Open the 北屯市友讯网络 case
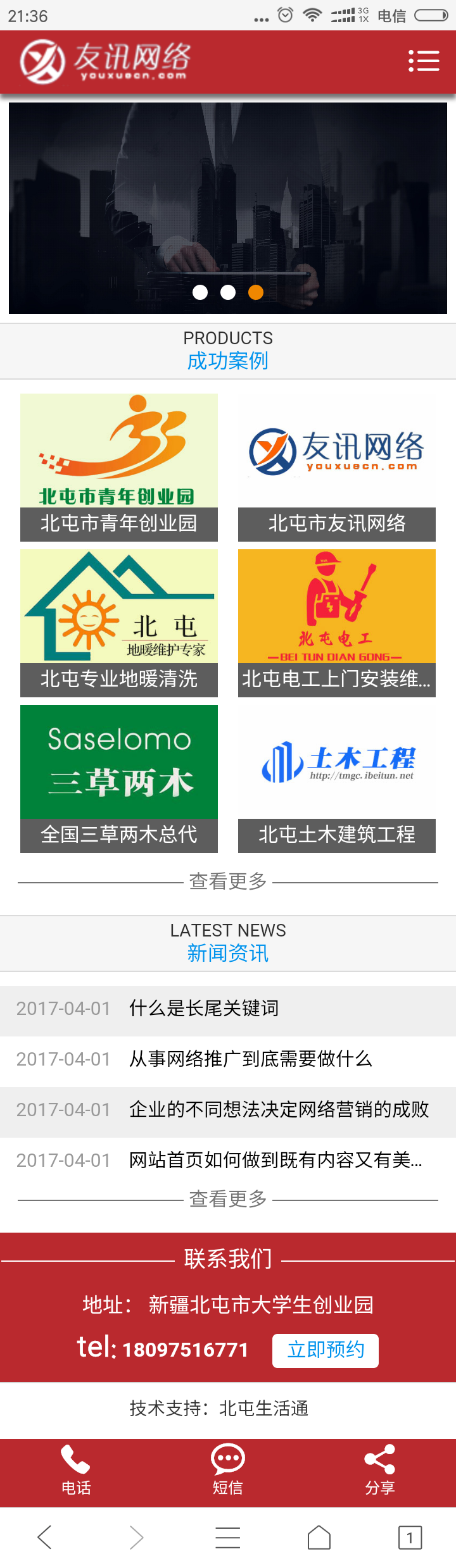This screenshot has height=1568, width=456. (x=337, y=467)
